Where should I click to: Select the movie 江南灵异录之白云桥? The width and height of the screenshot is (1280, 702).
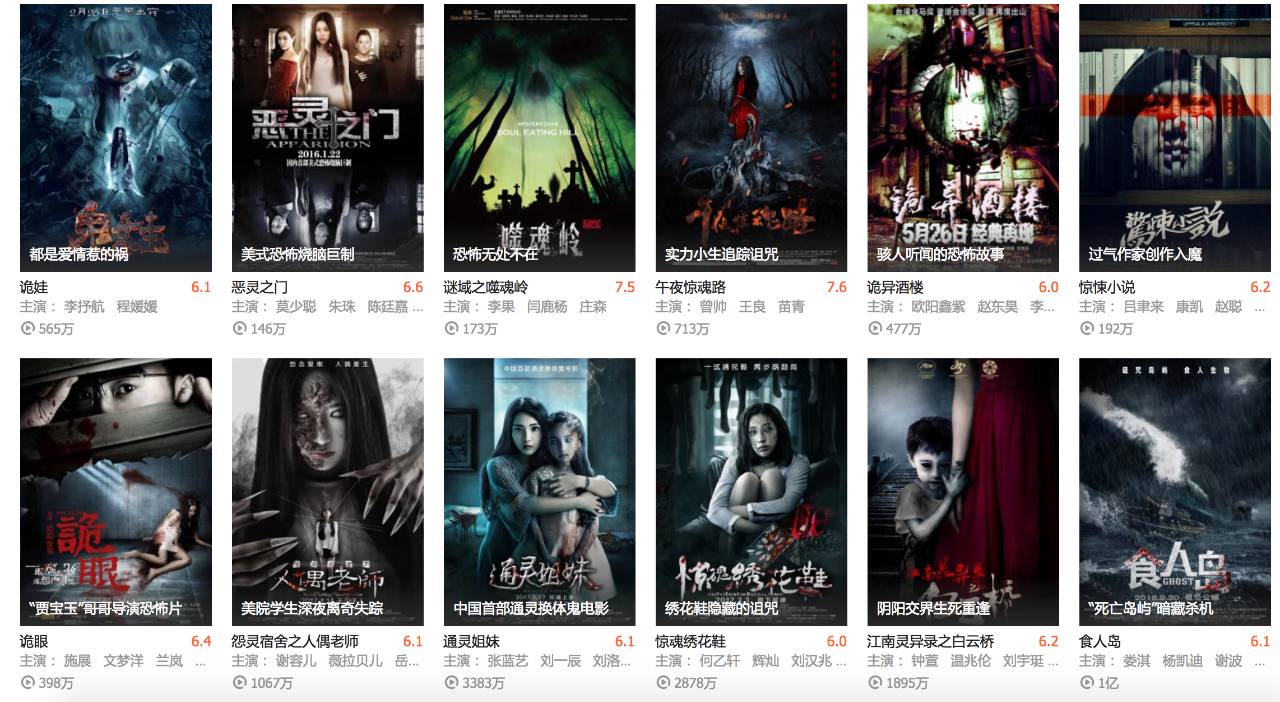(x=964, y=491)
